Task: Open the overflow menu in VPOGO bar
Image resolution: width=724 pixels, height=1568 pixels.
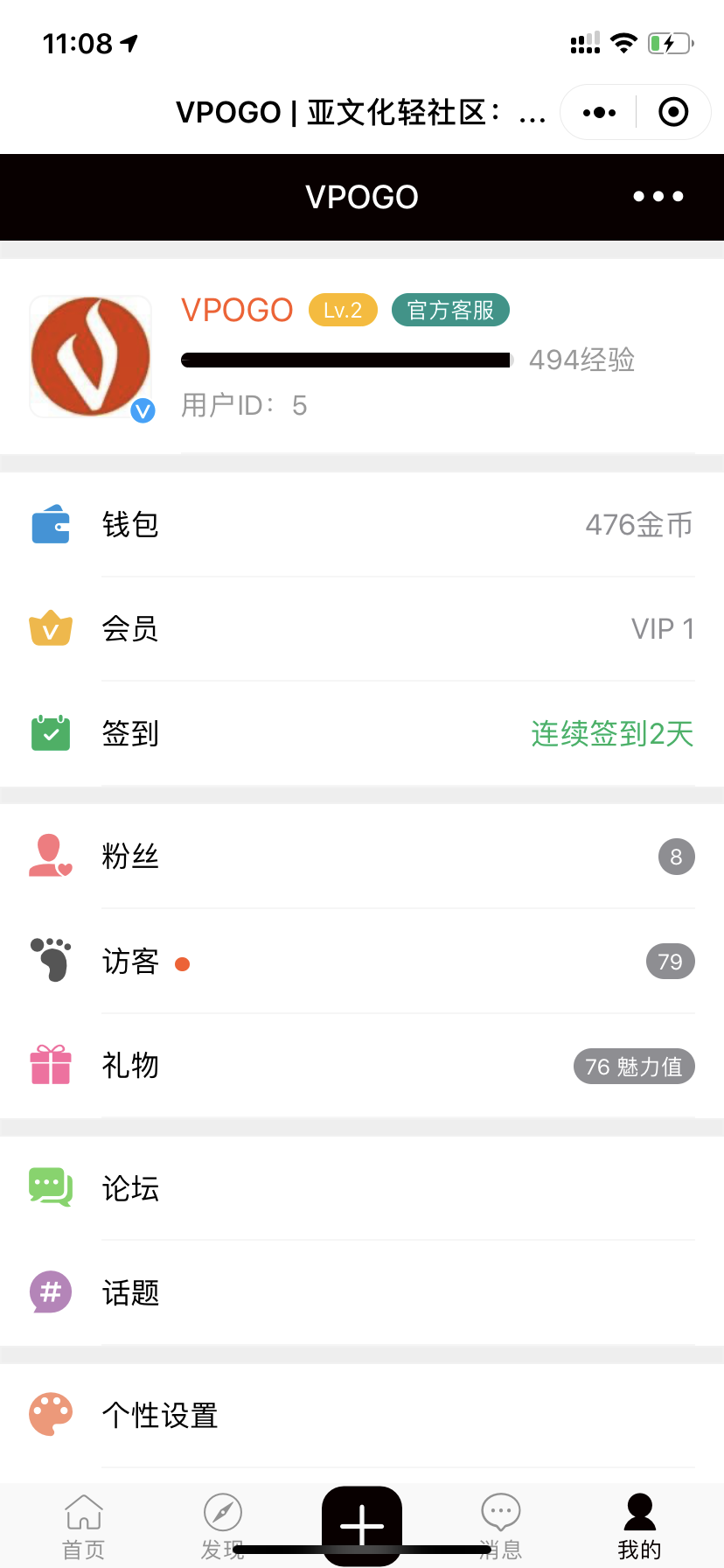Action: (x=658, y=197)
